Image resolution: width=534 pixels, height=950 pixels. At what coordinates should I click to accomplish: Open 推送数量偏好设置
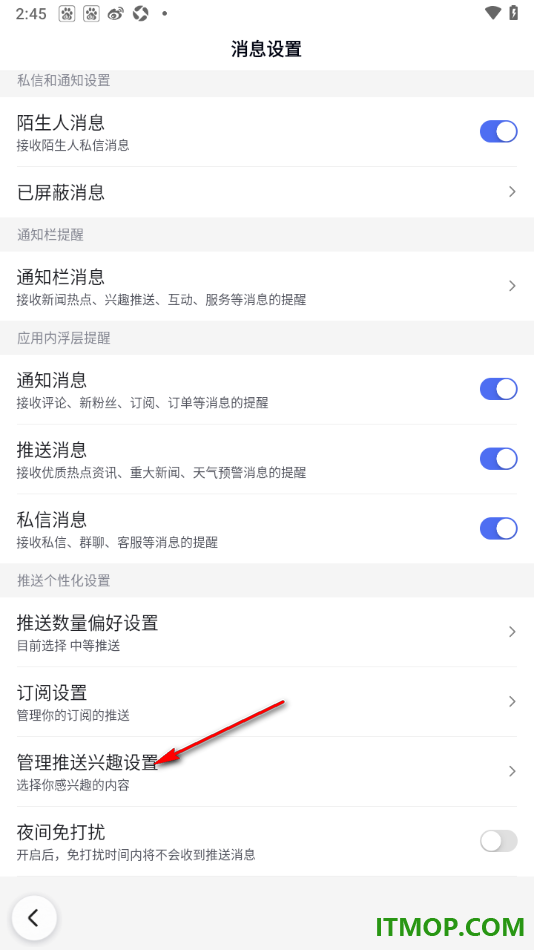pos(267,632)
